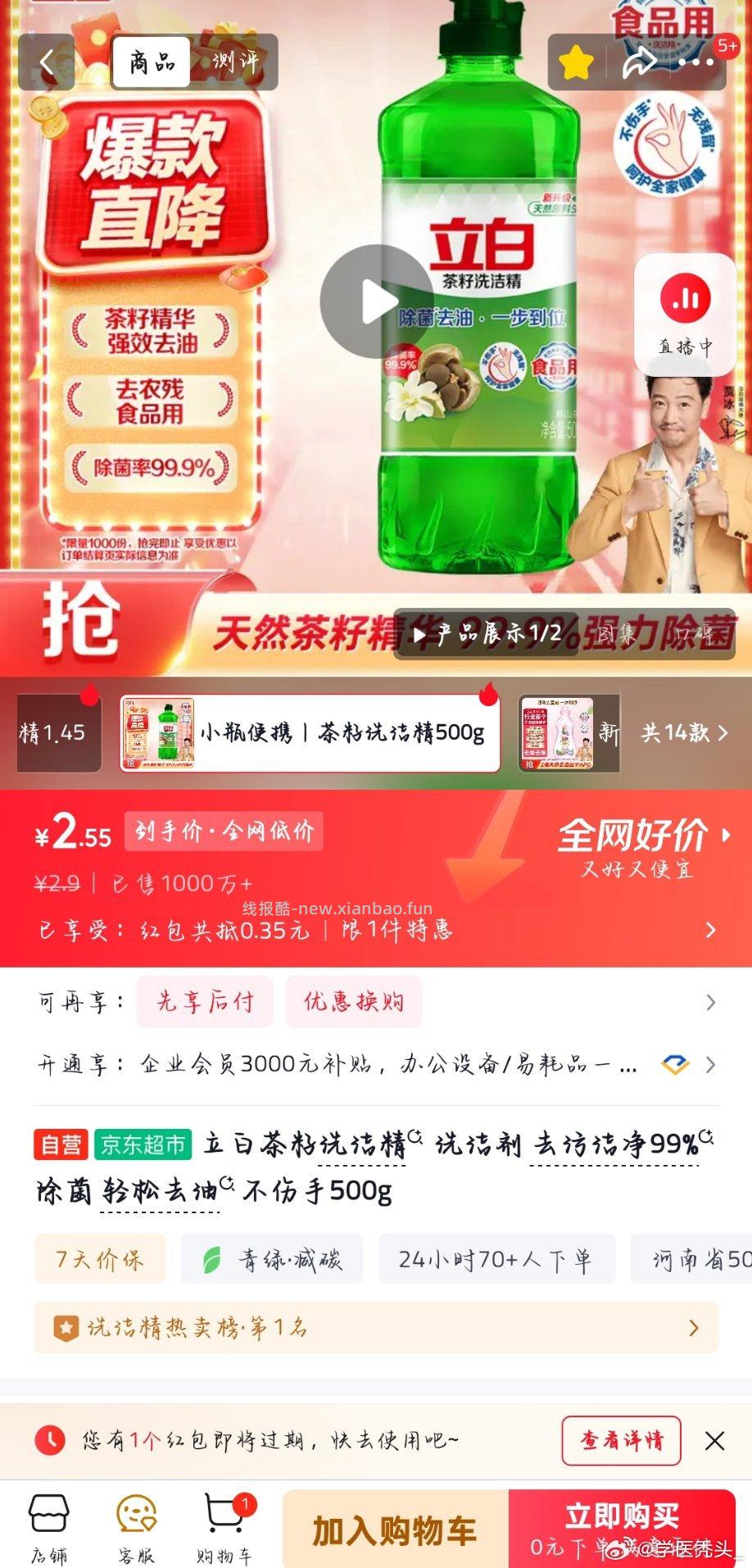Select the 商品 tab
This screenshot has width=752, height=1568.
pyautogui.click(x=152, y=61)
